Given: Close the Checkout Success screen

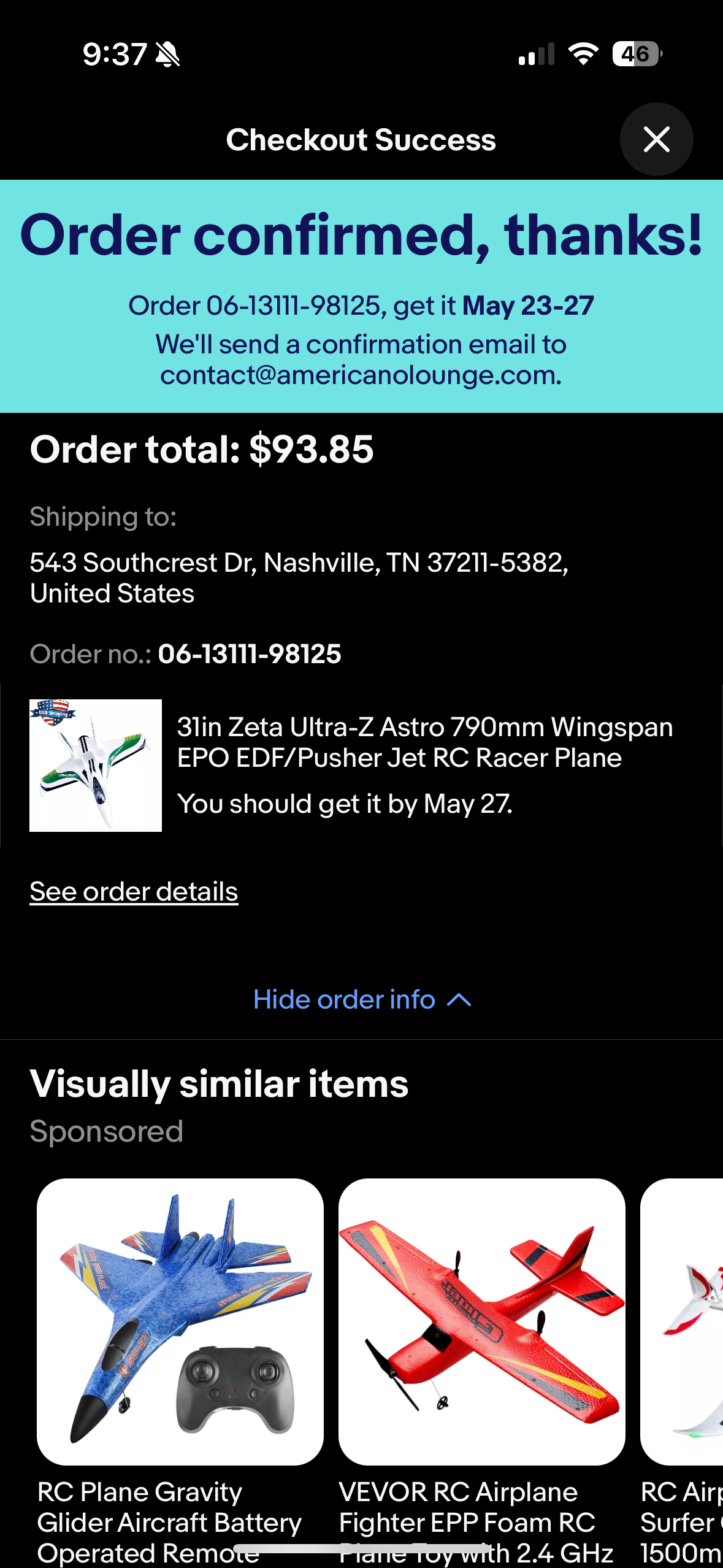Looking at the screenshot, I should [656, 139].
